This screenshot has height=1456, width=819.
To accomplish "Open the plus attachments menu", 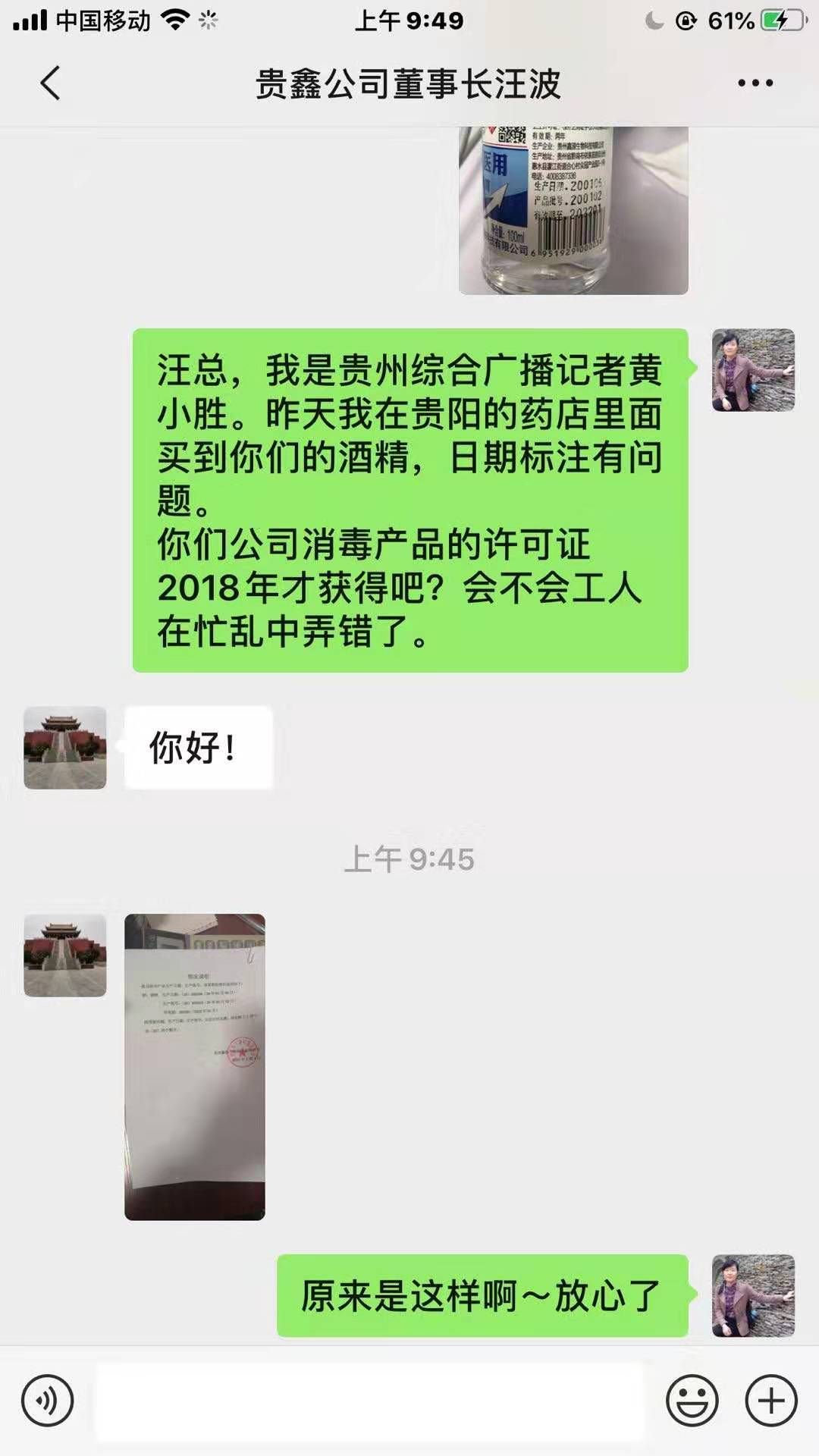I will pos(771,1401).
